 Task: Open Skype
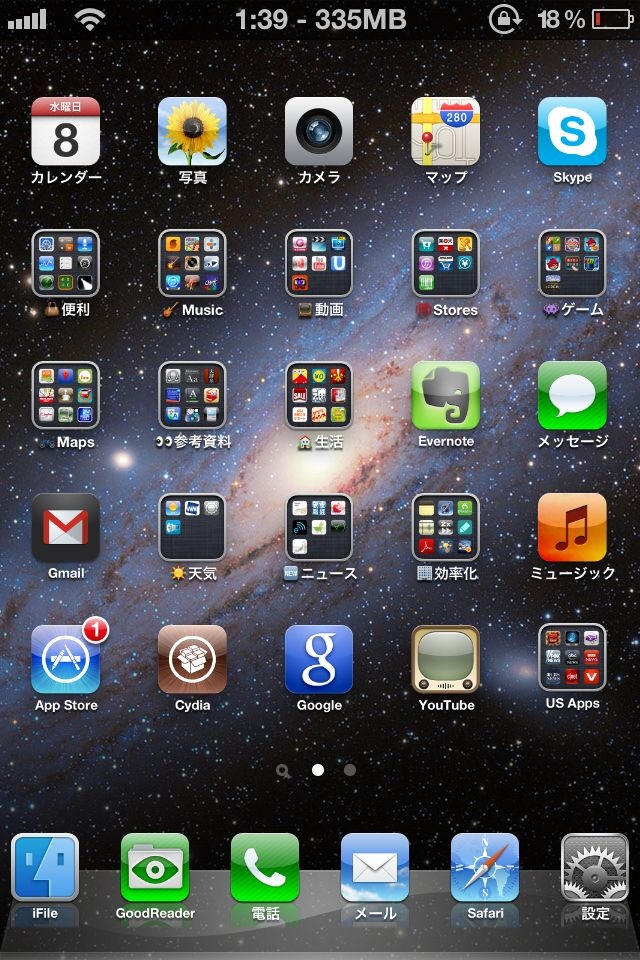(572, 132)
